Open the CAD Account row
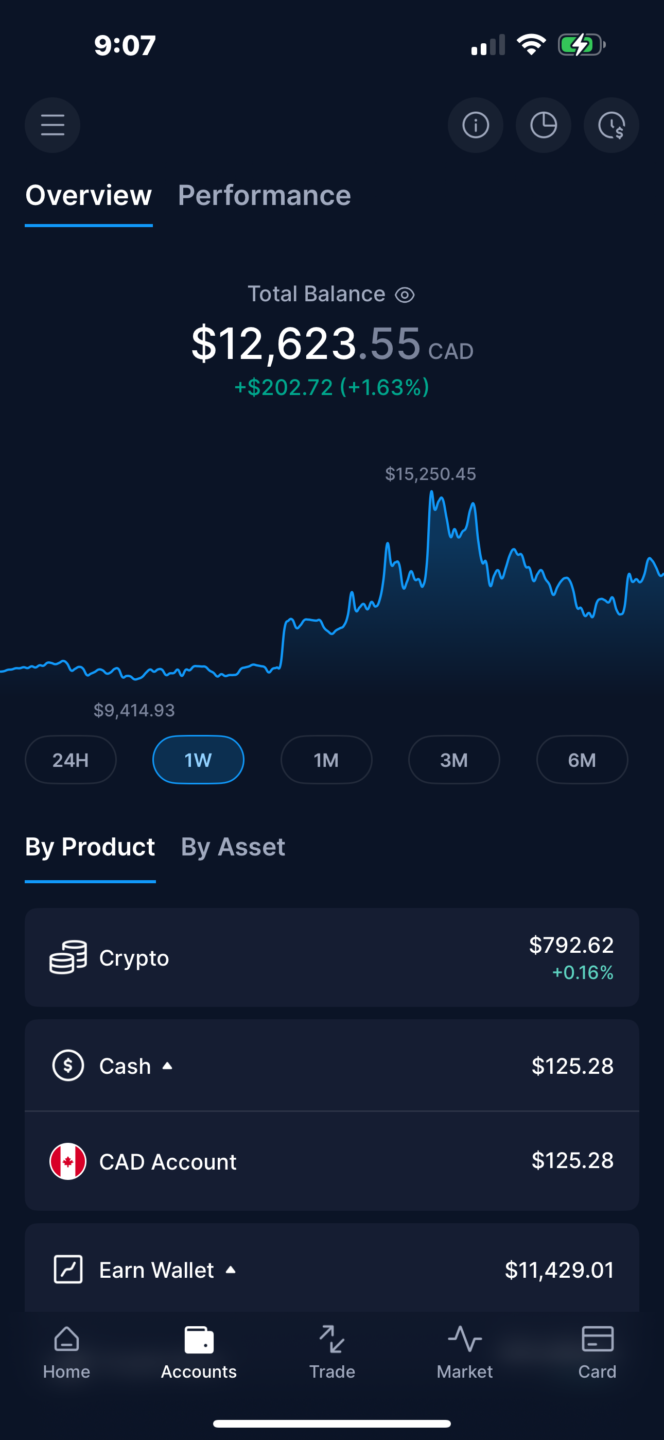The image size is (664, 1440). click(331, 1162)
